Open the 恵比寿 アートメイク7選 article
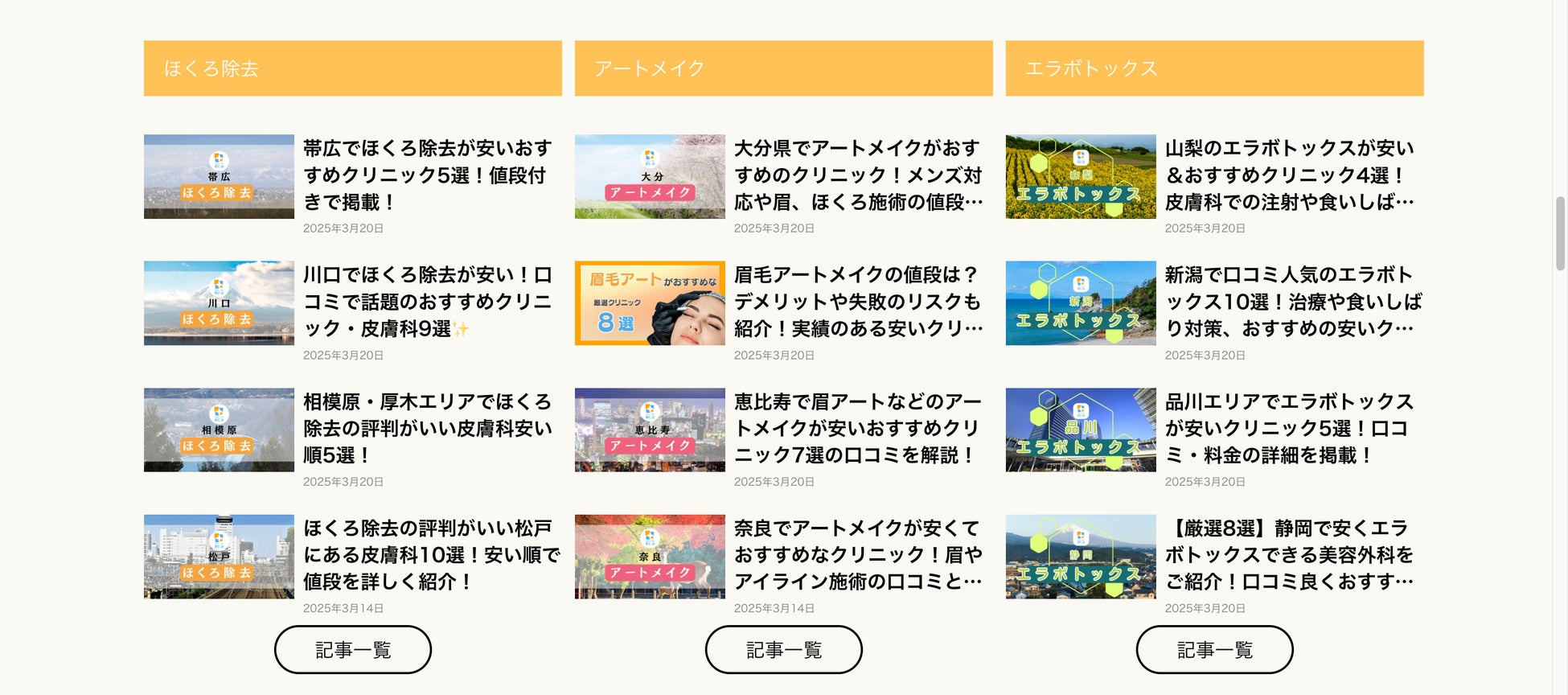Image resolution: width=1568 pixels, height=695 pixels. 857,428
